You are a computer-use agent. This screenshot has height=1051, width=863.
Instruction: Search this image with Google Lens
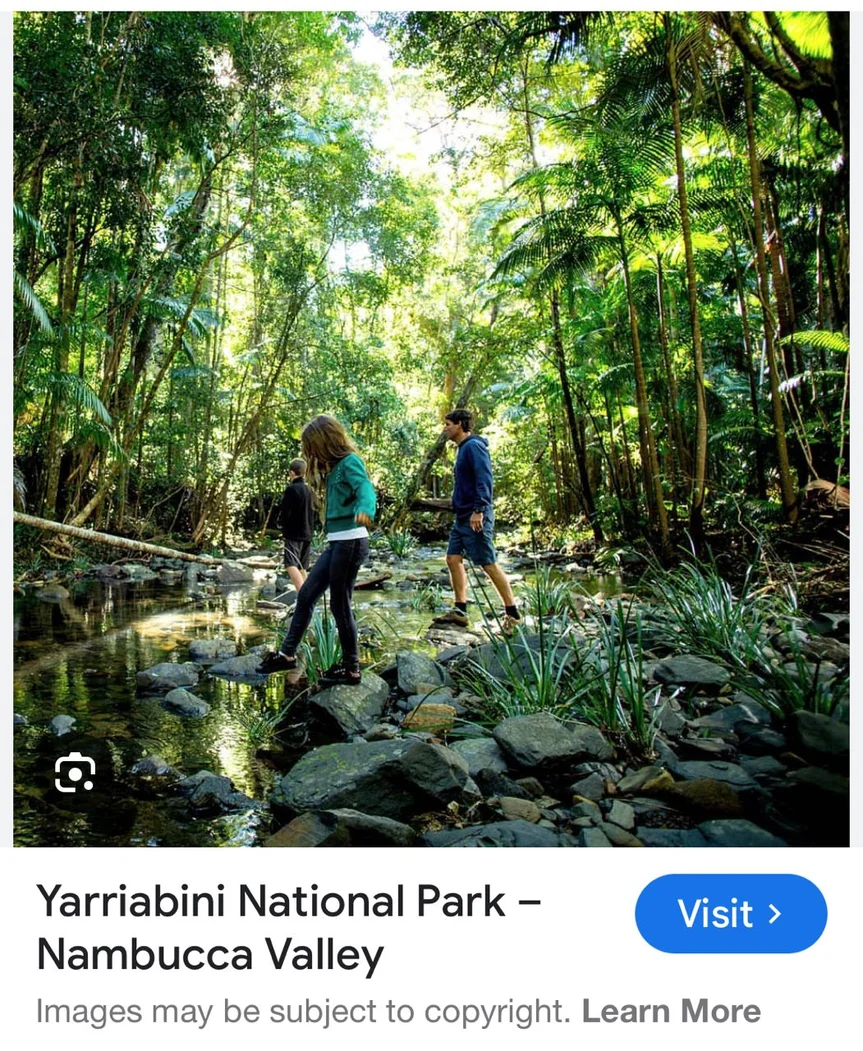(74, 772)
